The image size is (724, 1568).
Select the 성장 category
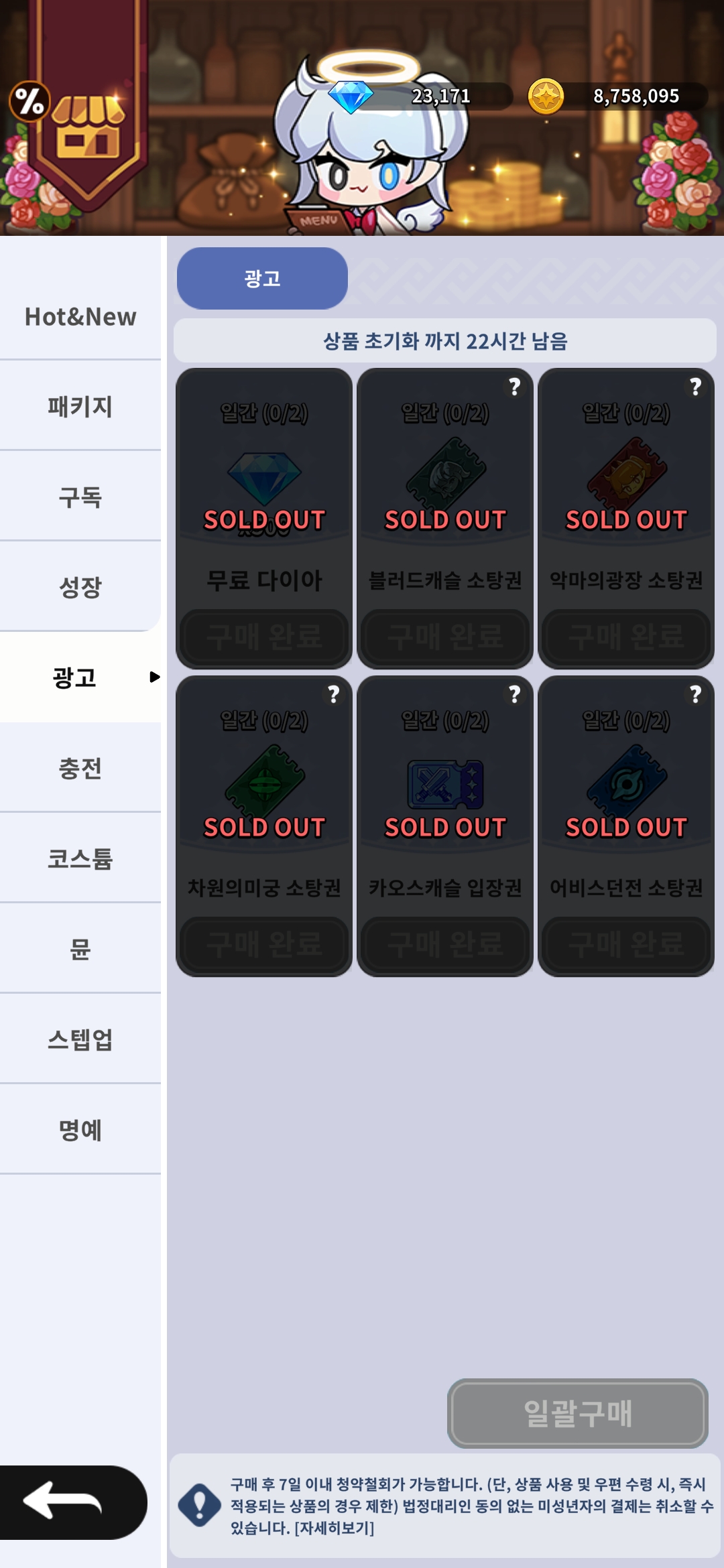[x=80, y=587]
